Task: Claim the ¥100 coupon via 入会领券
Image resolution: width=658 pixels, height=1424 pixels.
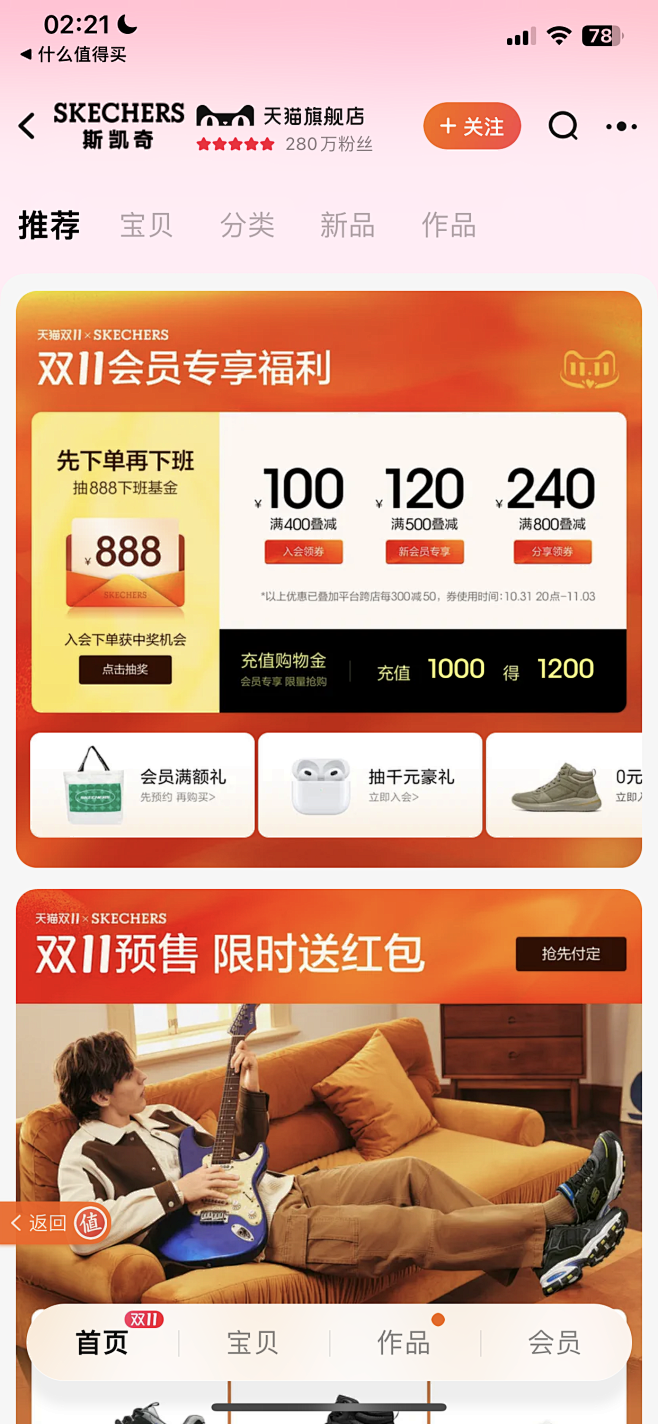Action: coord(303,551)
